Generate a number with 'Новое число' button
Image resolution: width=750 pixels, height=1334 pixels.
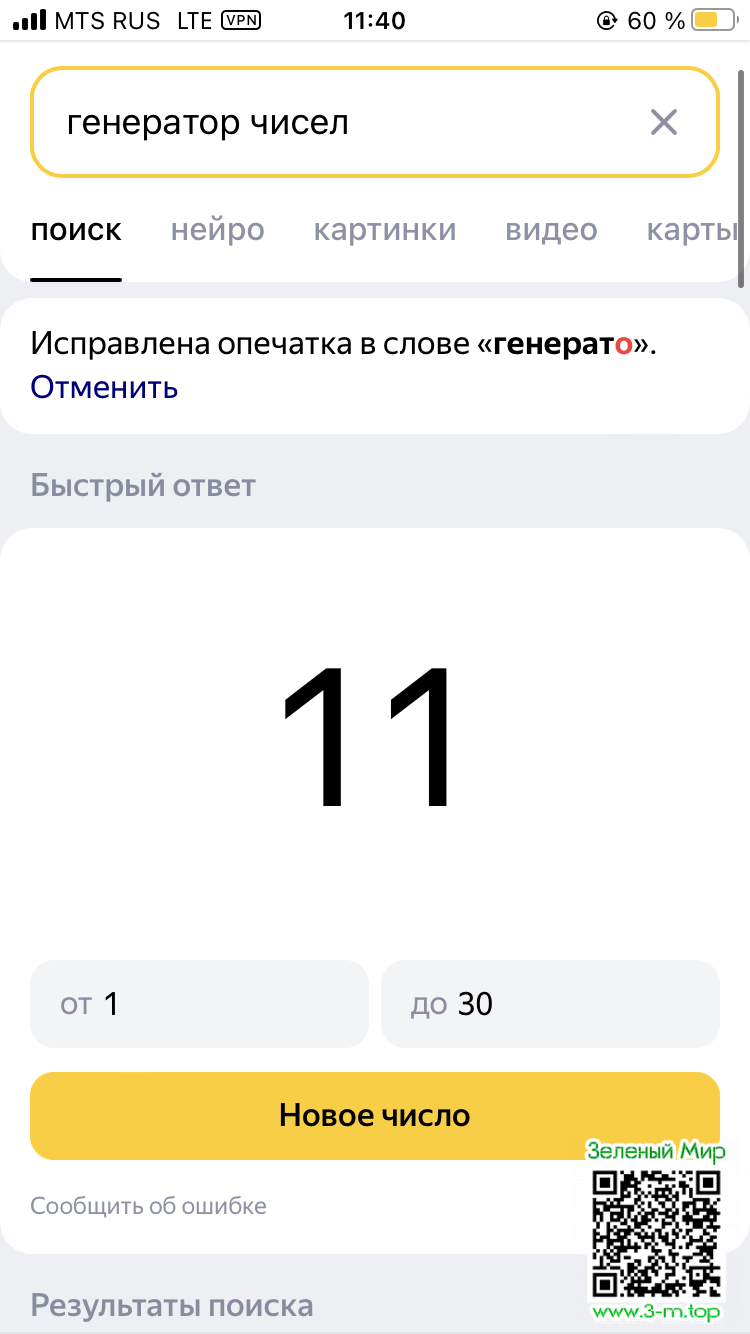click(x=374, y=1116)
